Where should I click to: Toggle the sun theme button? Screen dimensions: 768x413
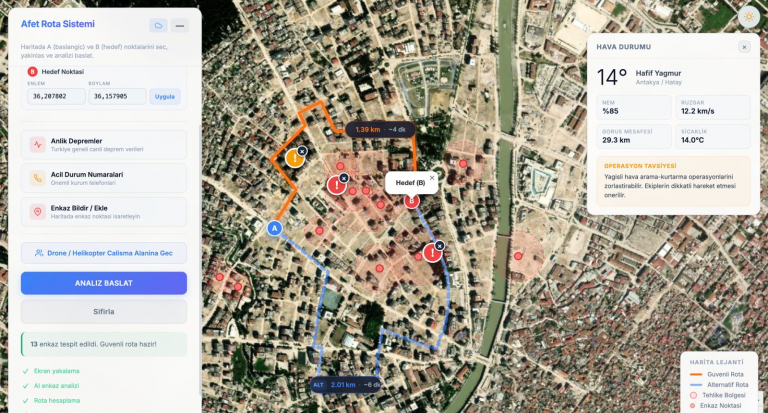click(x=748, y=16)
